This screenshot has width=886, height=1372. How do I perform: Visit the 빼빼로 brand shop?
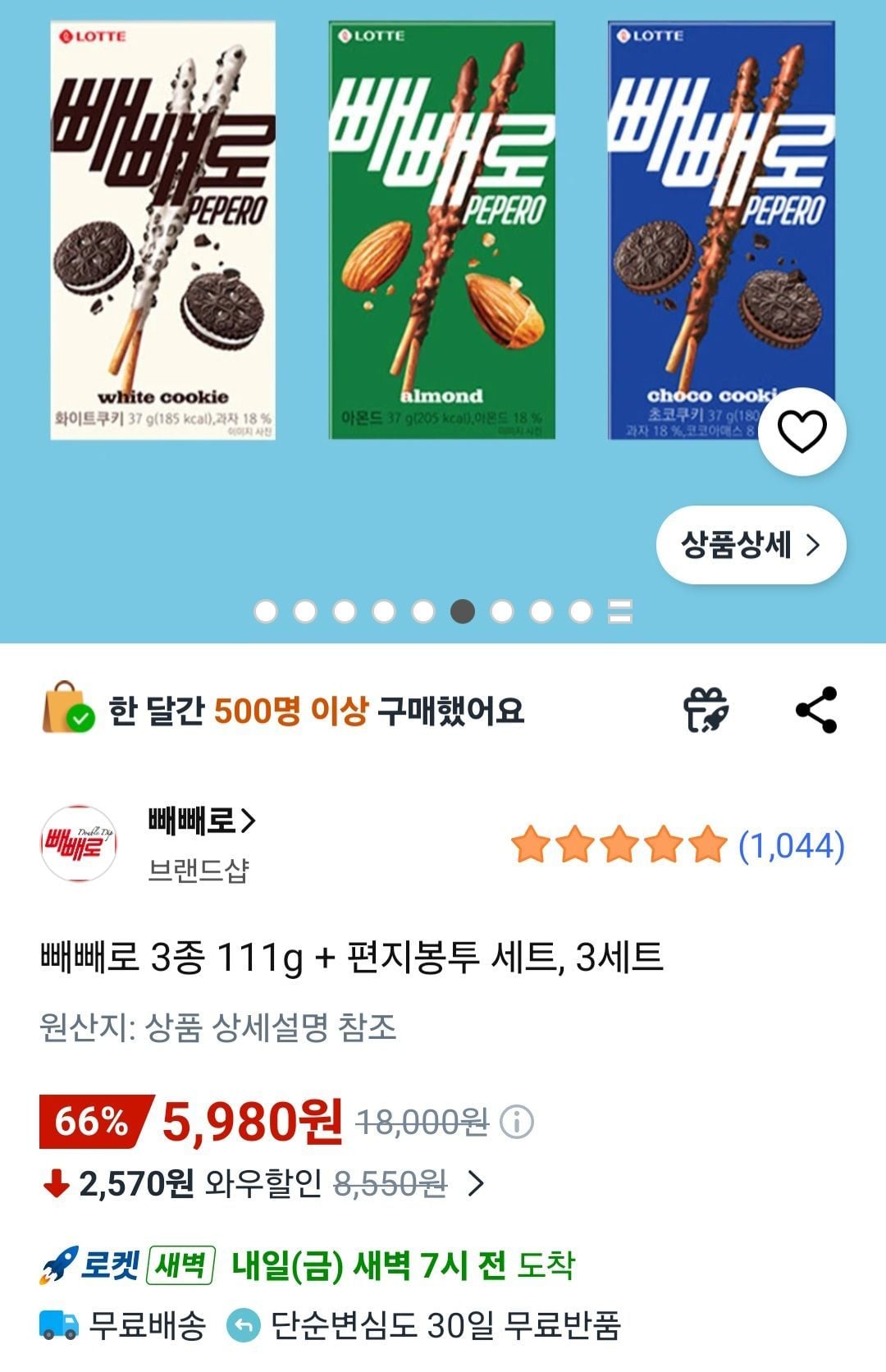point(201,821)
